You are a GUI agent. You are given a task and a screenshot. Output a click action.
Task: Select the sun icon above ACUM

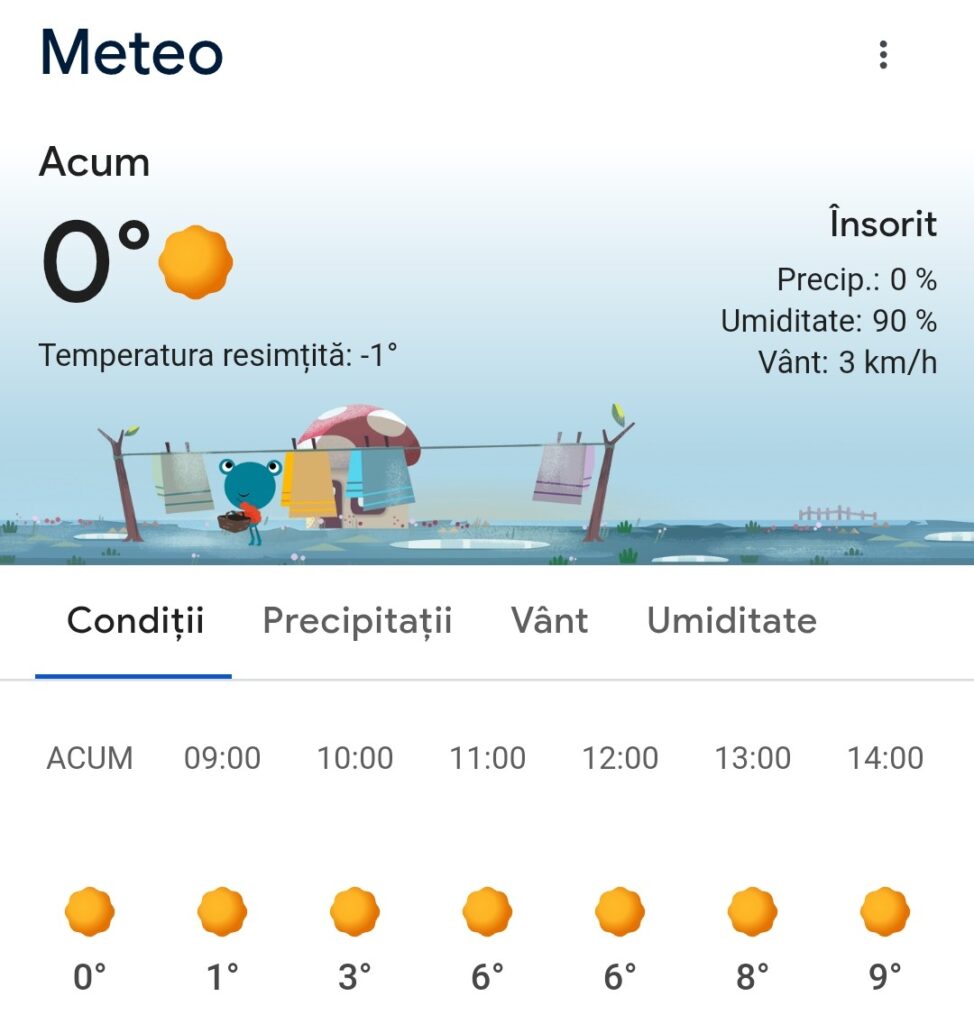coord(89,910)
